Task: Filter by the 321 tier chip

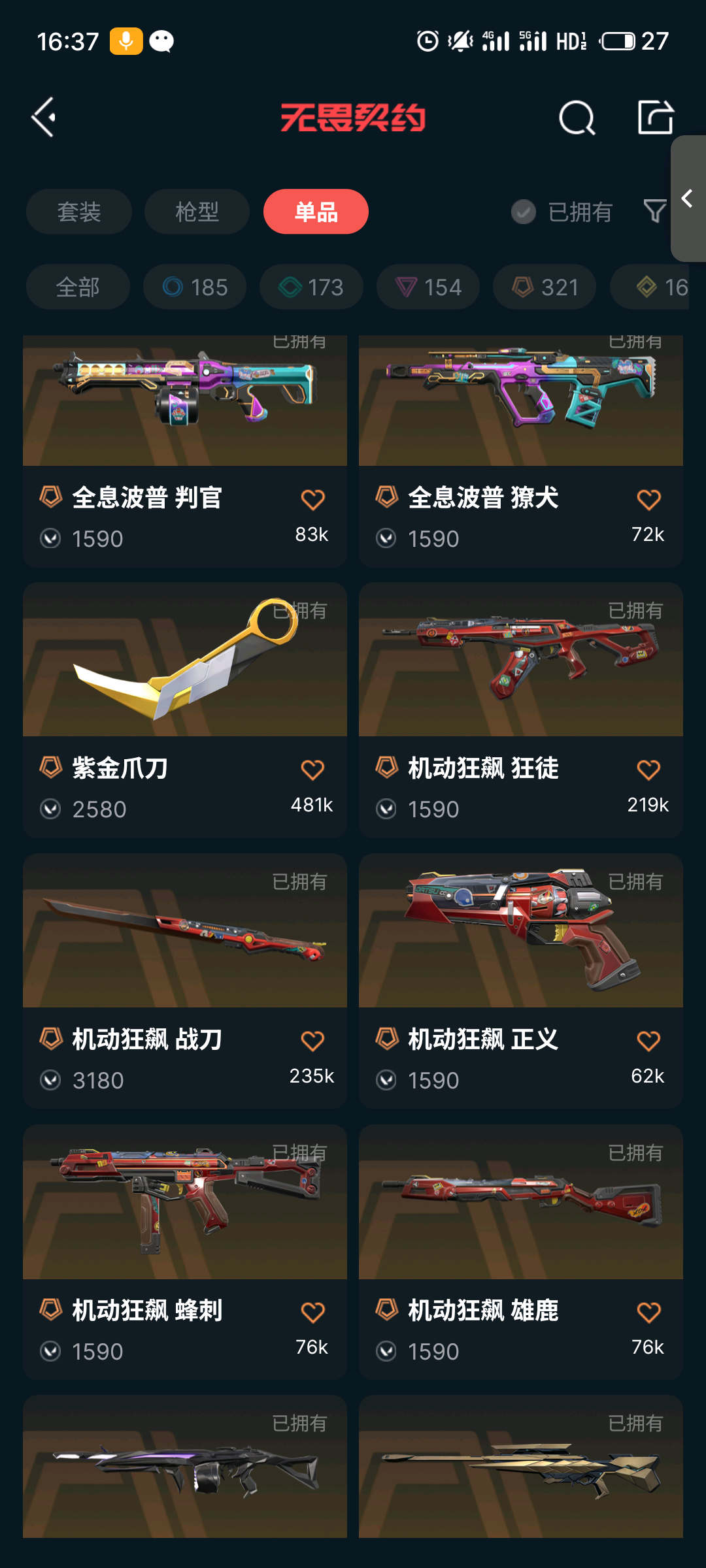Action: [x=545, y=287]
